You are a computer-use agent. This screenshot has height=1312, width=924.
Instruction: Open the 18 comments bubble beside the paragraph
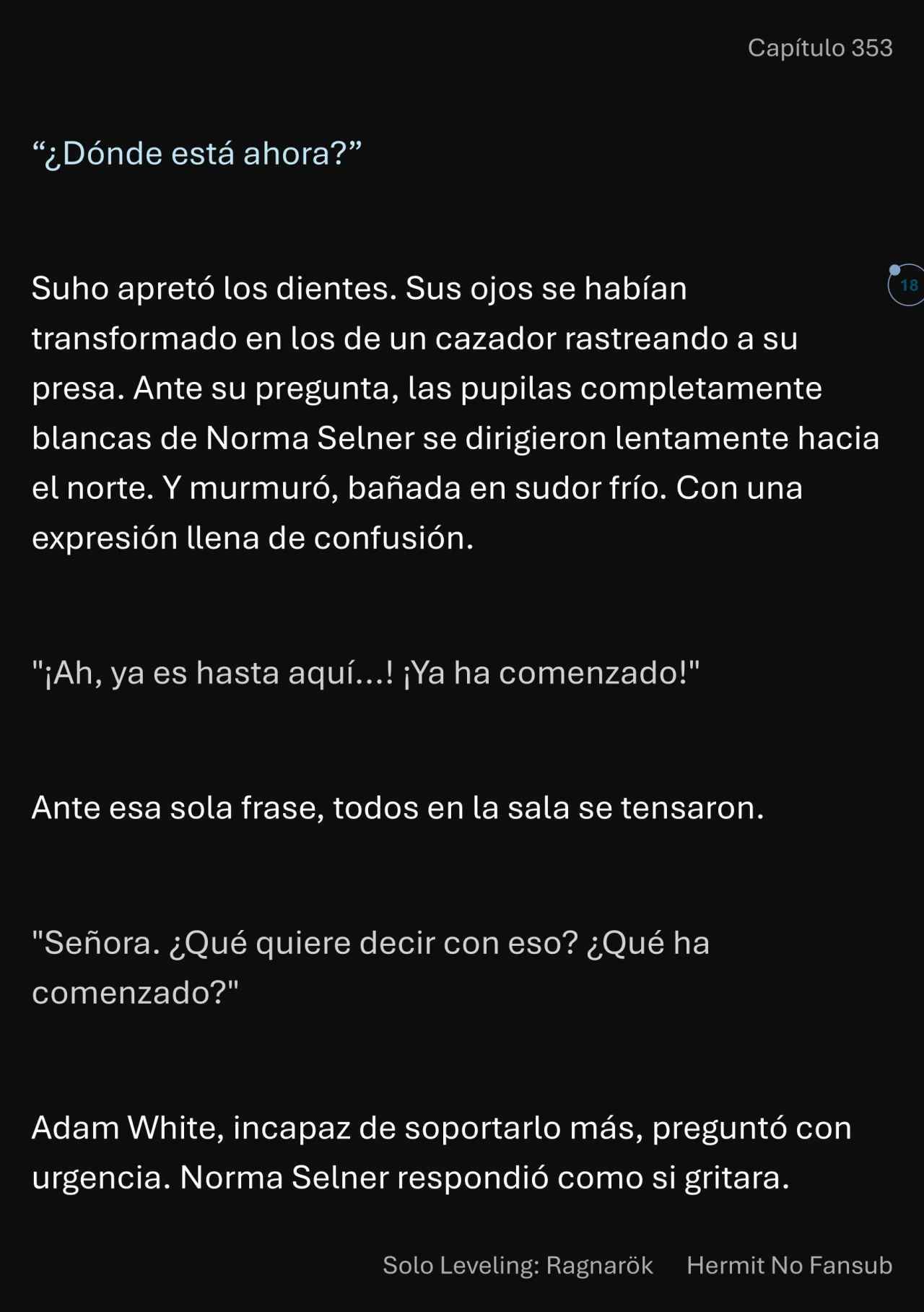(908, 285)
